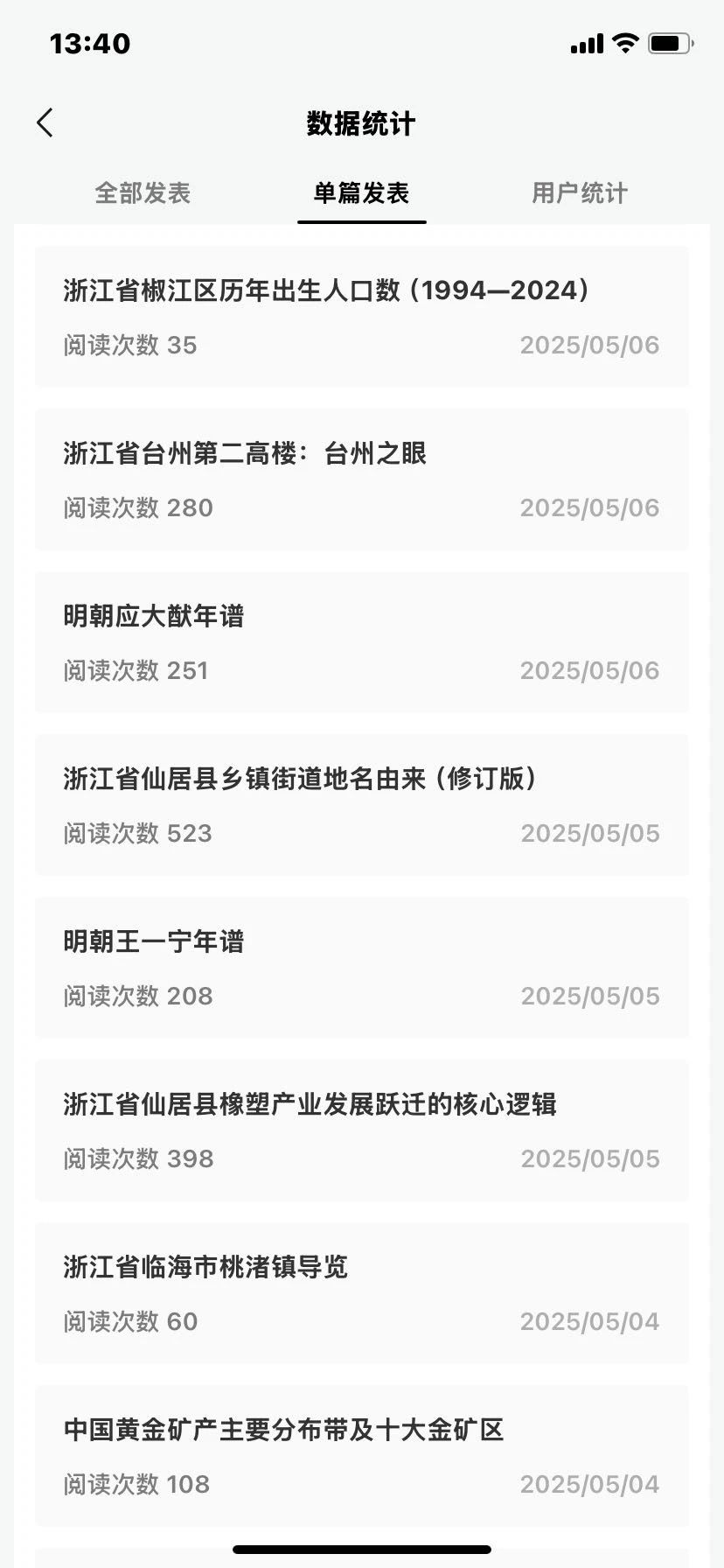The image size is (724, 1568).
Task: Switch to the 用户统计 tab
Action: point(580,193)
